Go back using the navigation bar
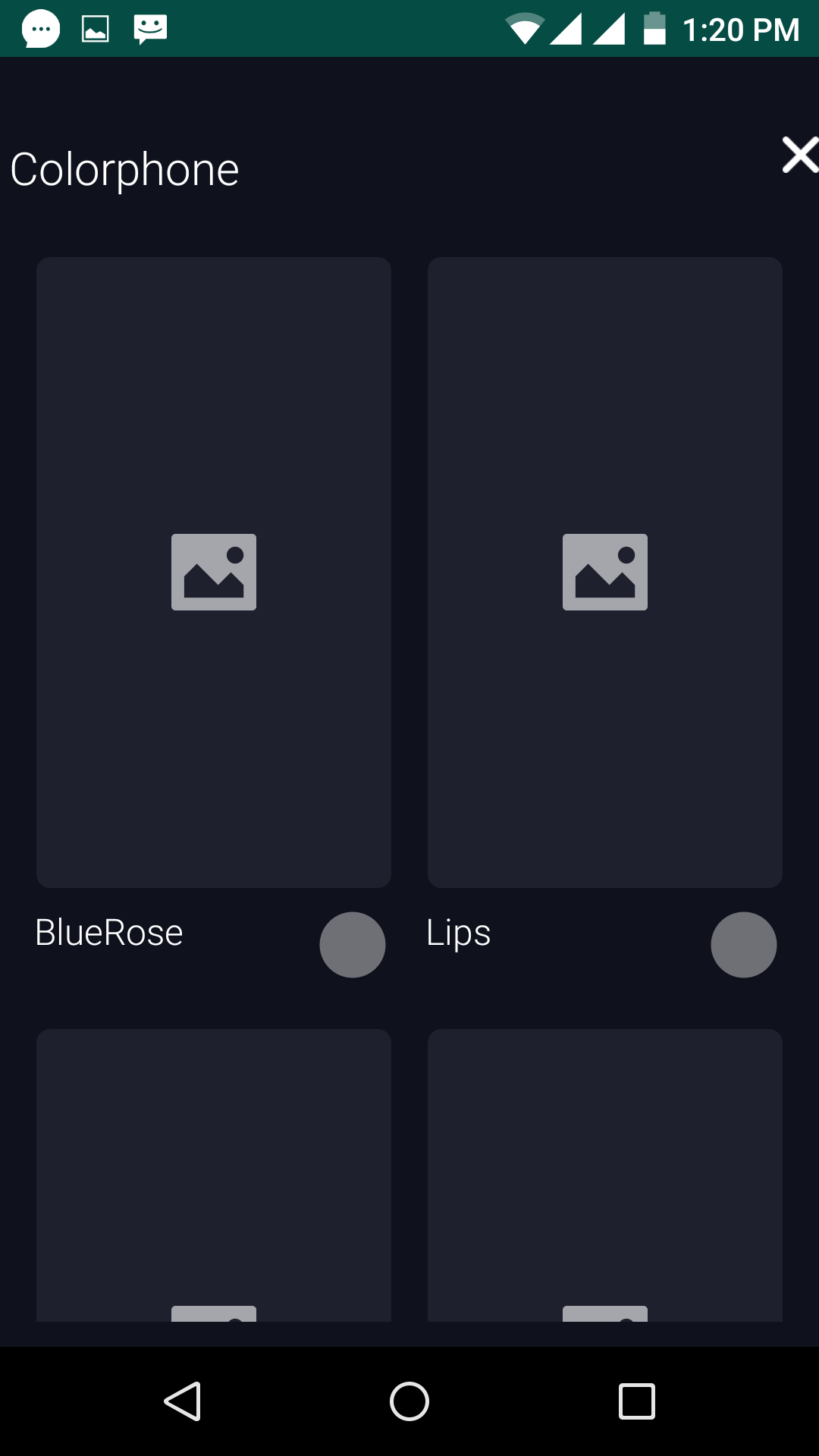Screen dimensions: 819x1456 click(x=183, y=1401)
